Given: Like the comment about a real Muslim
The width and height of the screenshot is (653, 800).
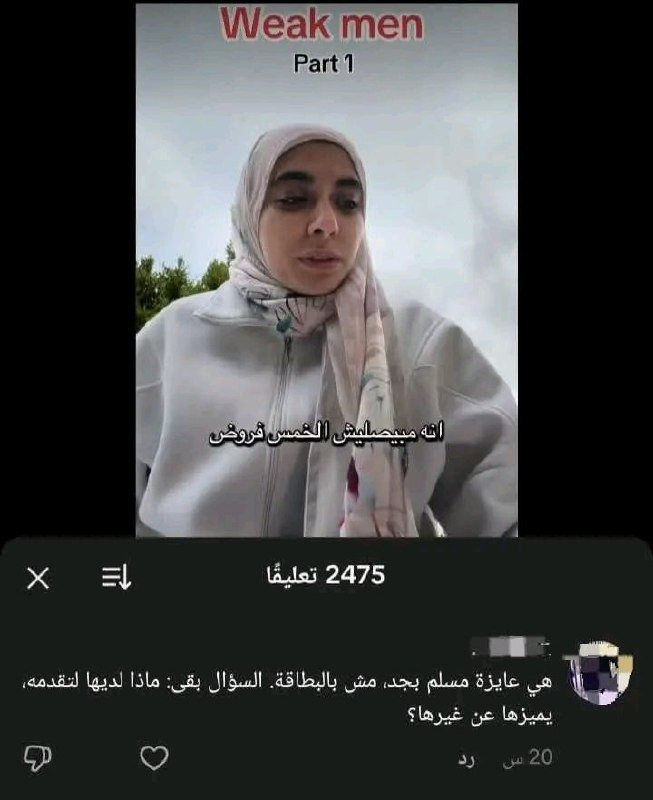Looking at the screenshot, I should 154,759.
